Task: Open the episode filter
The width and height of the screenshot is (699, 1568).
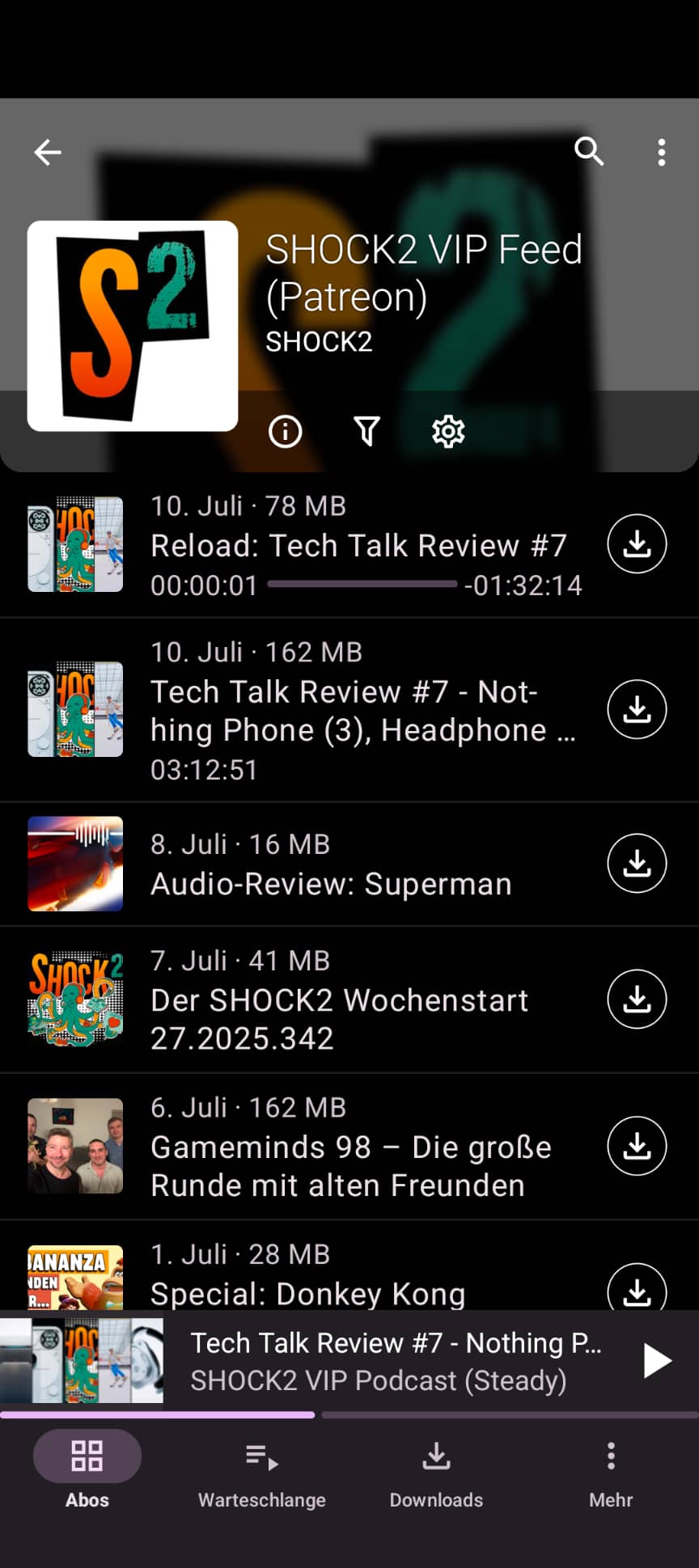Action: click(x=366, y=432)
